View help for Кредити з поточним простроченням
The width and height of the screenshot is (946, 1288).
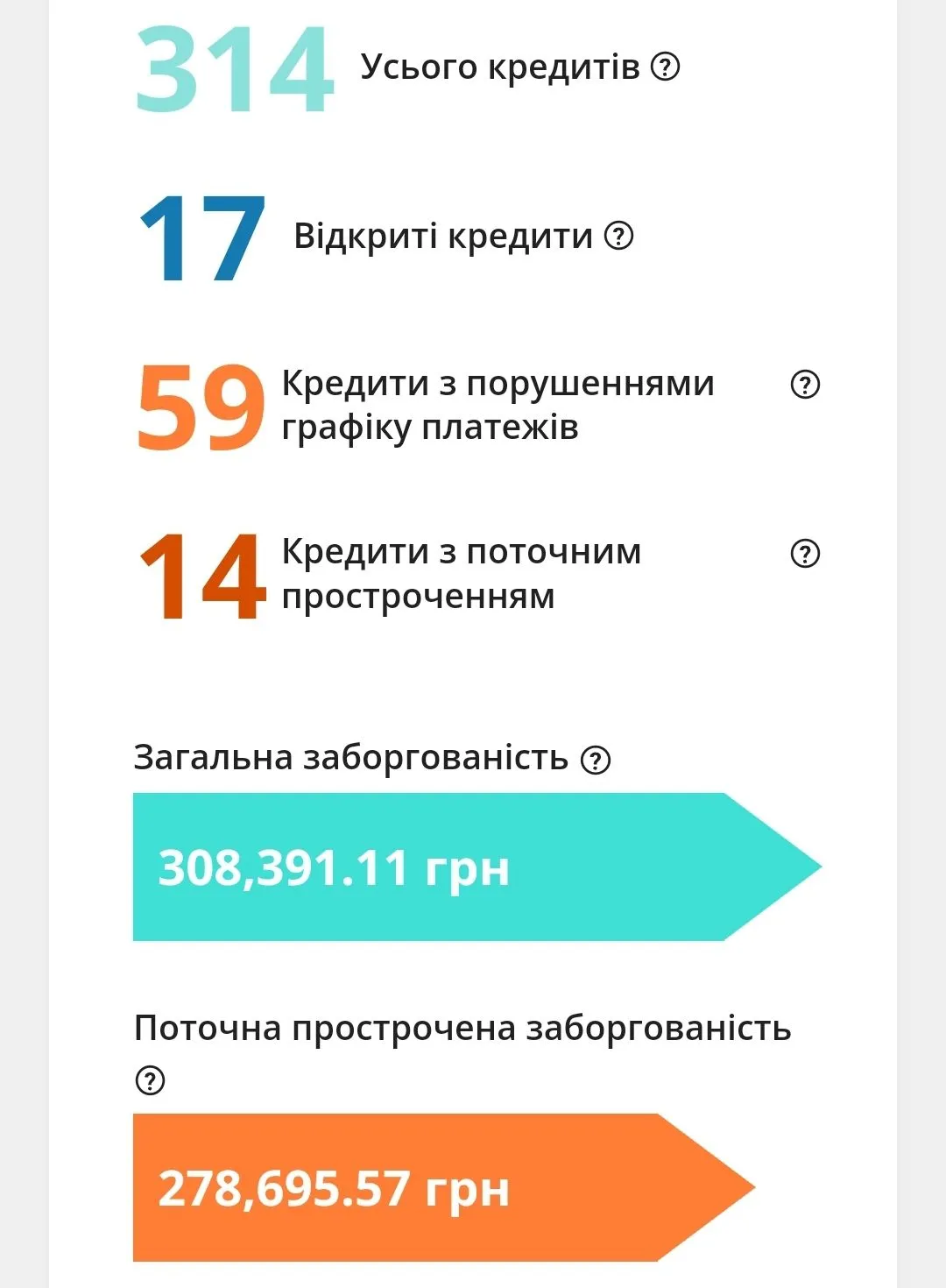[805, 554]
